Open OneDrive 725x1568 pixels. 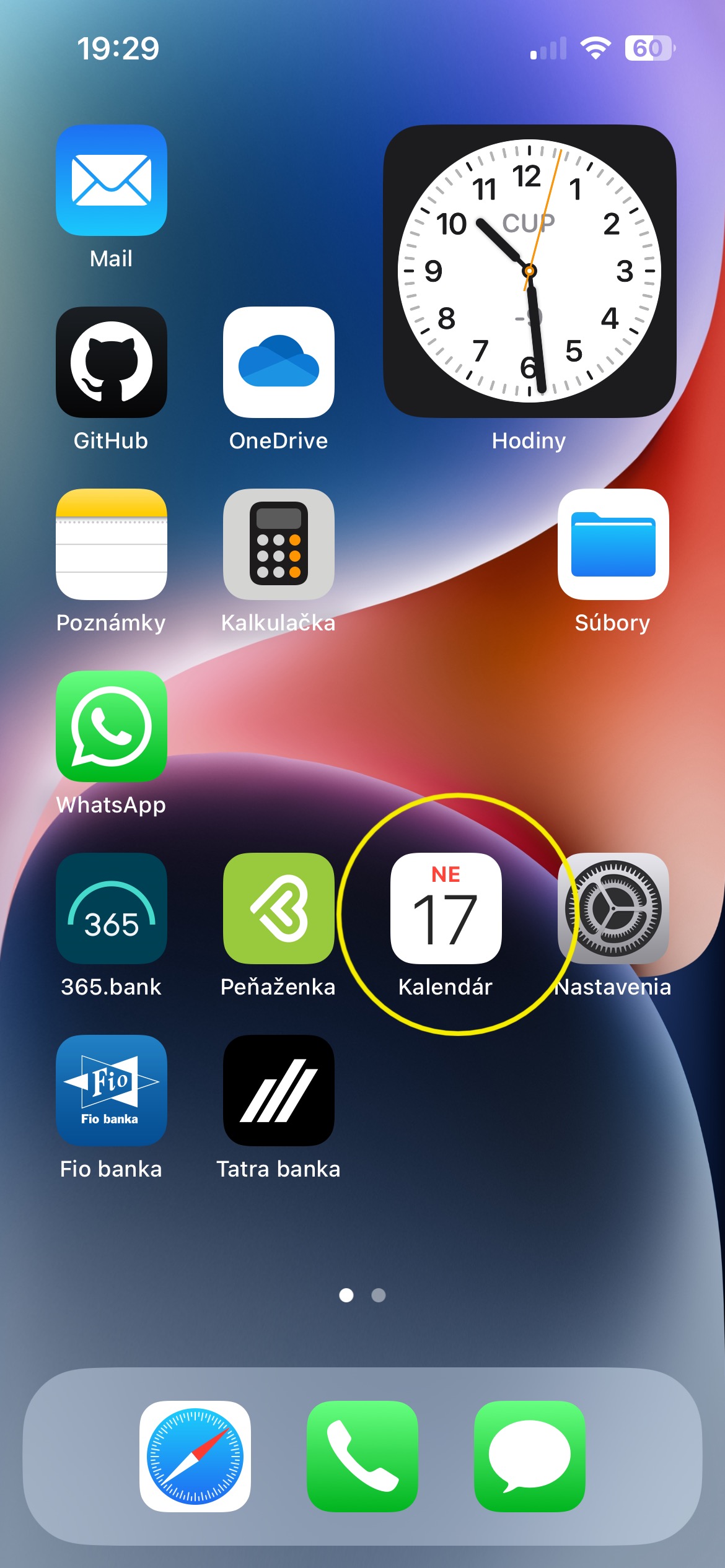pos(279,362)
